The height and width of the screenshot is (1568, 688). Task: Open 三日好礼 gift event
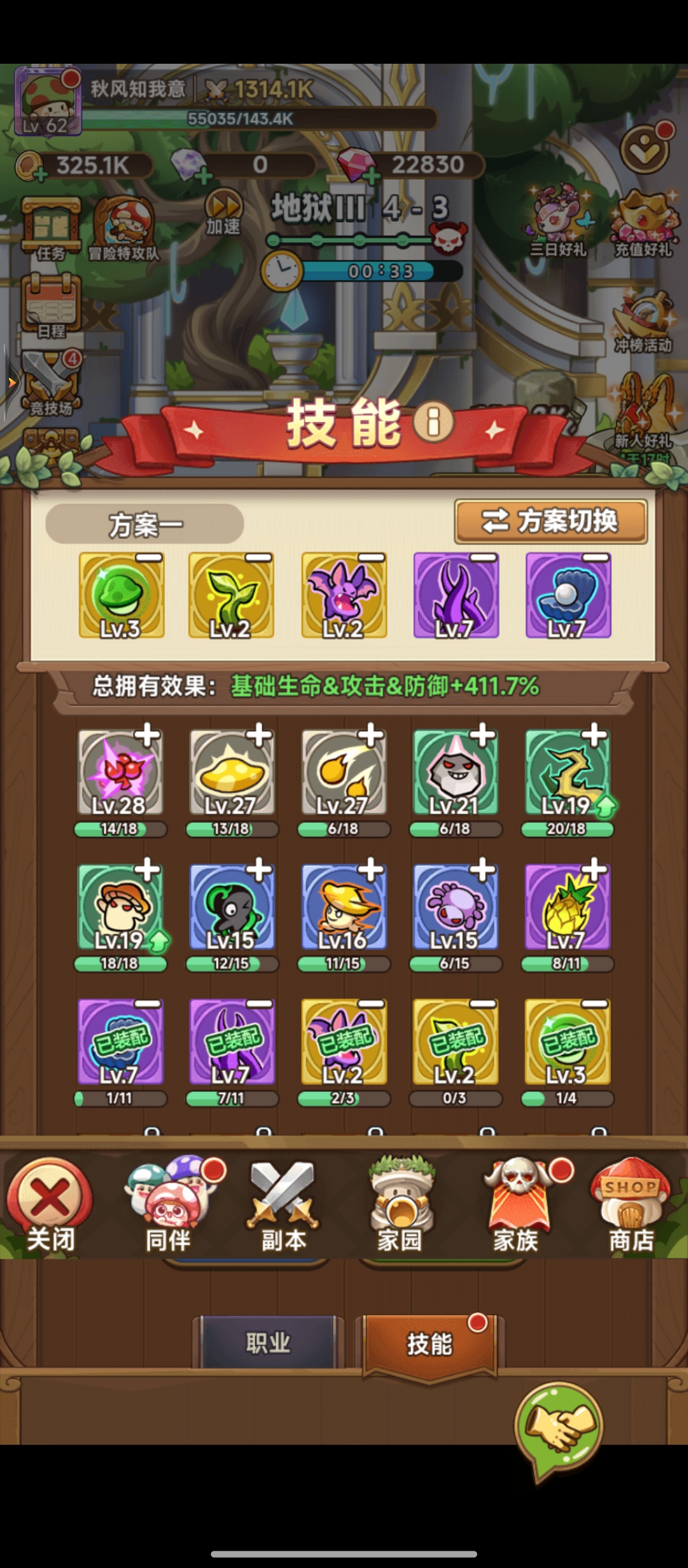(x=558, y=220)
